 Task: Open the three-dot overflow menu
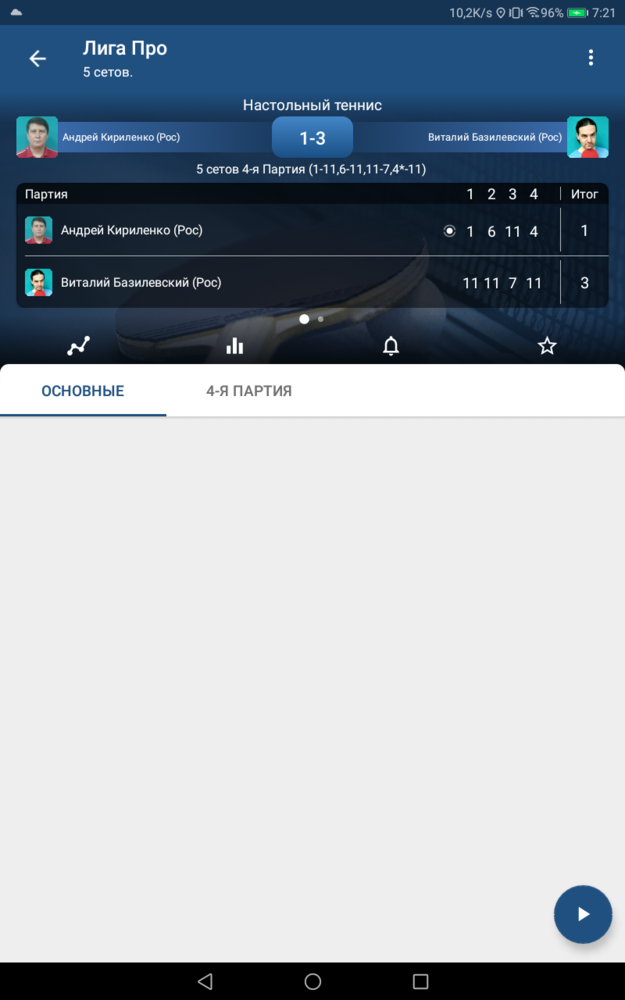(x=591, y=58)
